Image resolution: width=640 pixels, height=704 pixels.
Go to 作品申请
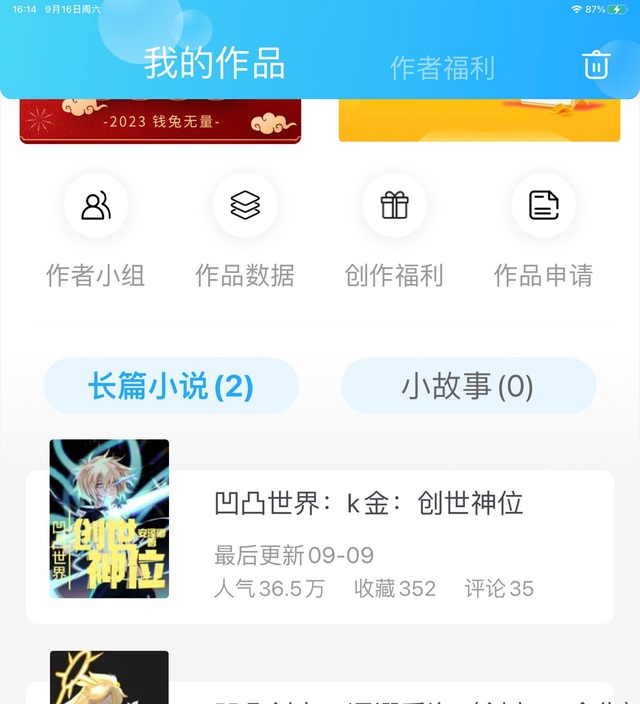(543, 230)
